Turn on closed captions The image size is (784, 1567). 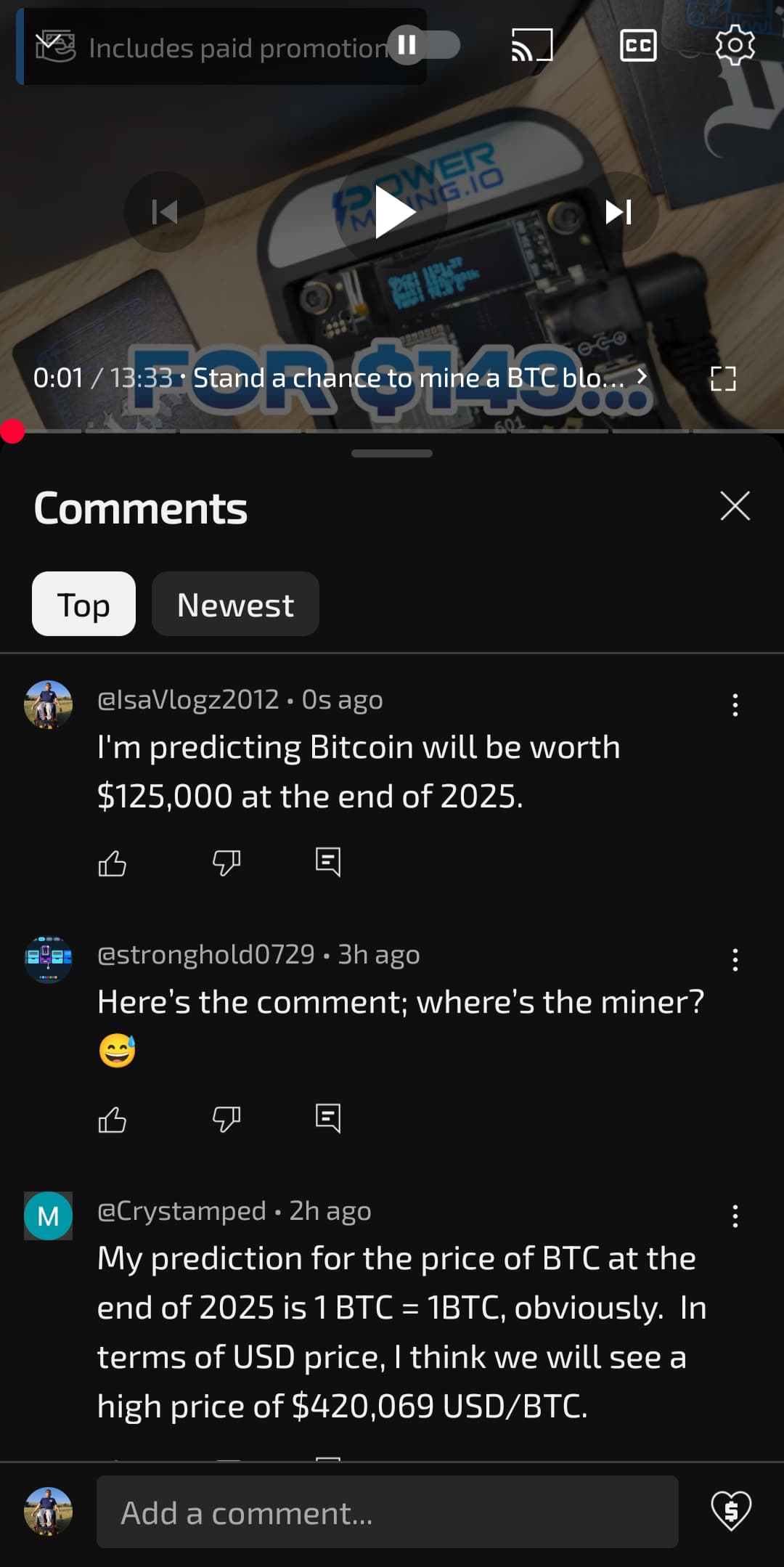(638, 45)
